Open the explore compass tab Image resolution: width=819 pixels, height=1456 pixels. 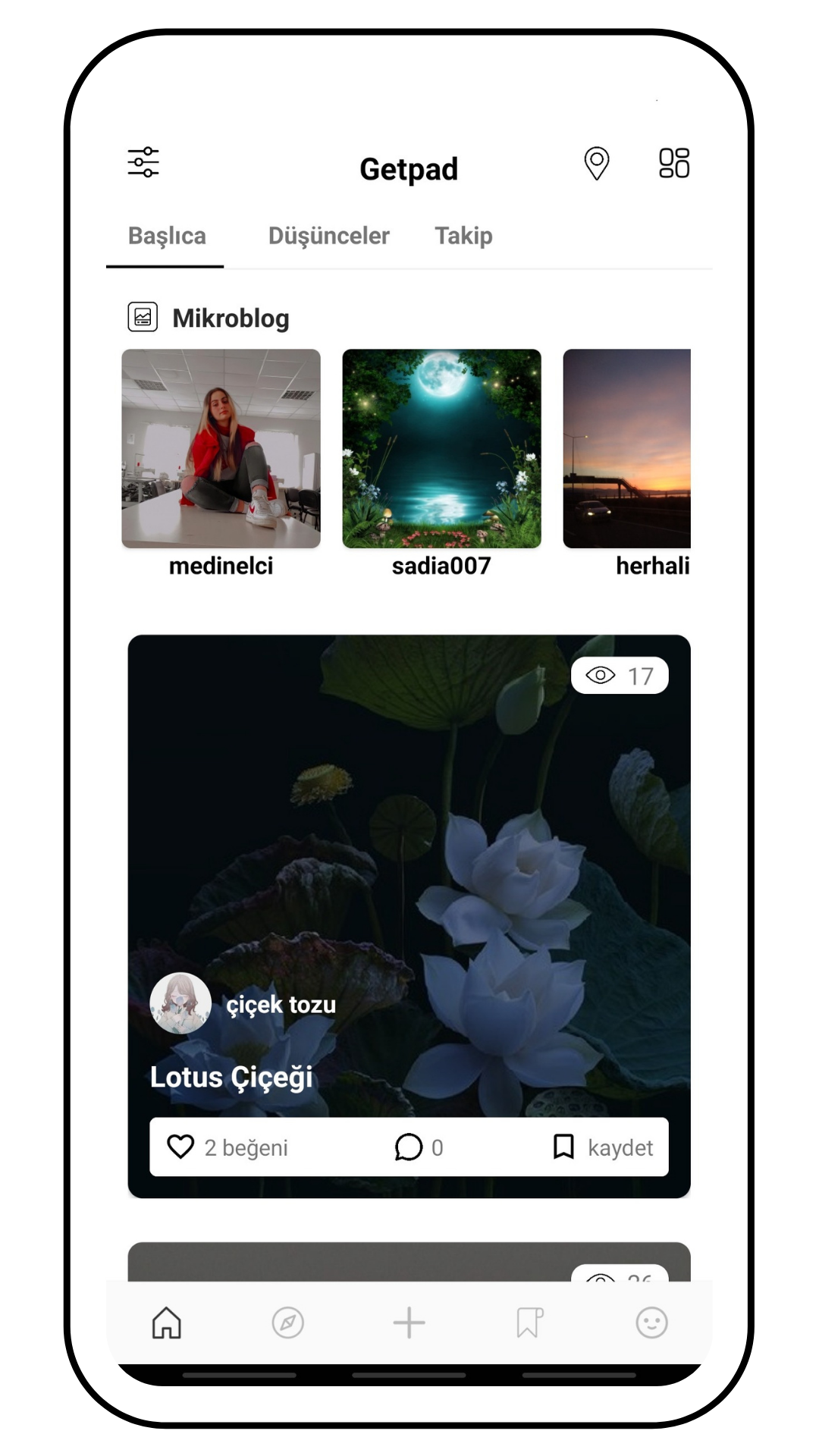click(287, 1323)
